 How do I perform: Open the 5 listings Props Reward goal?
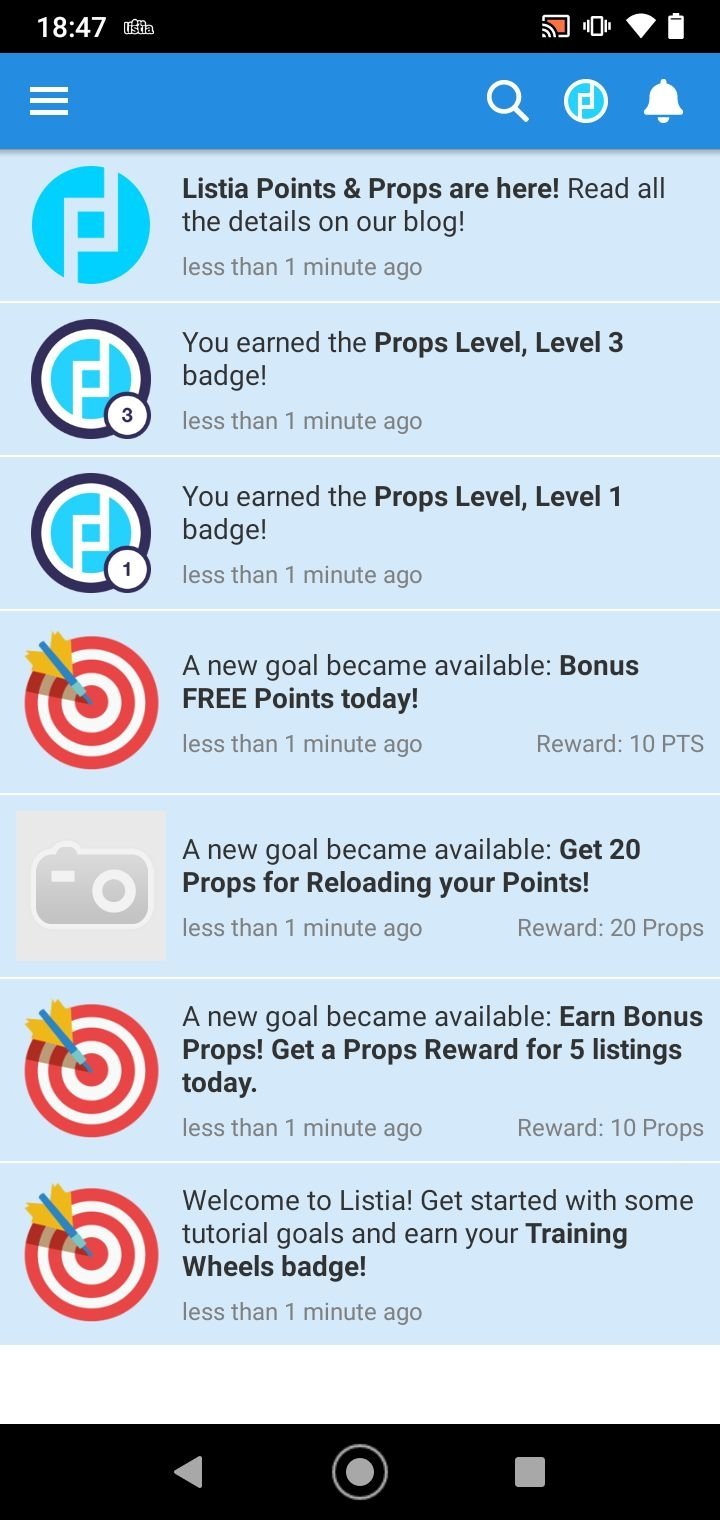coord(360,1070)
